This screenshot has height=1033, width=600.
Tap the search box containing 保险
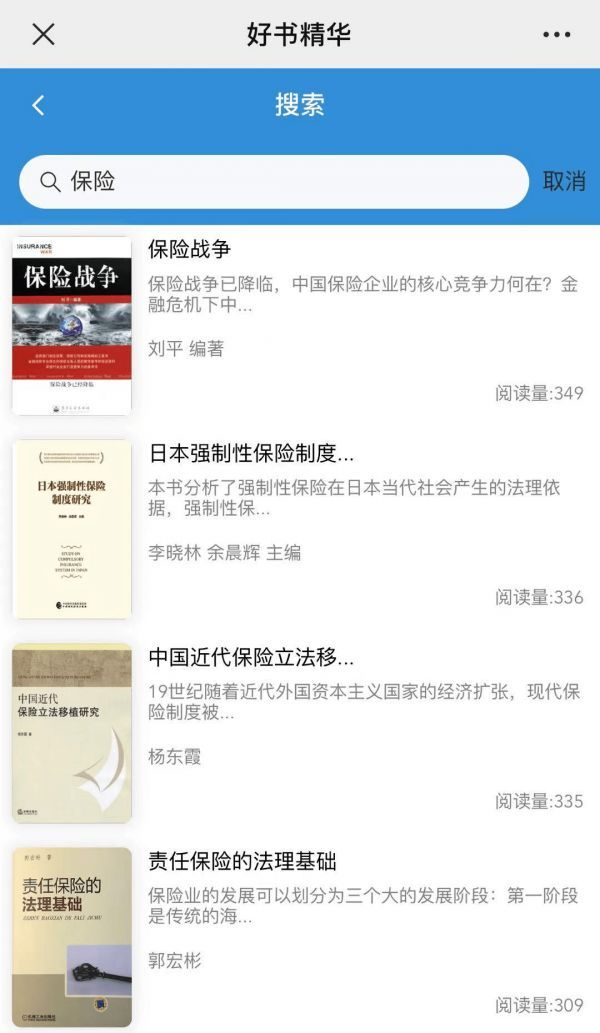(290, 181)
